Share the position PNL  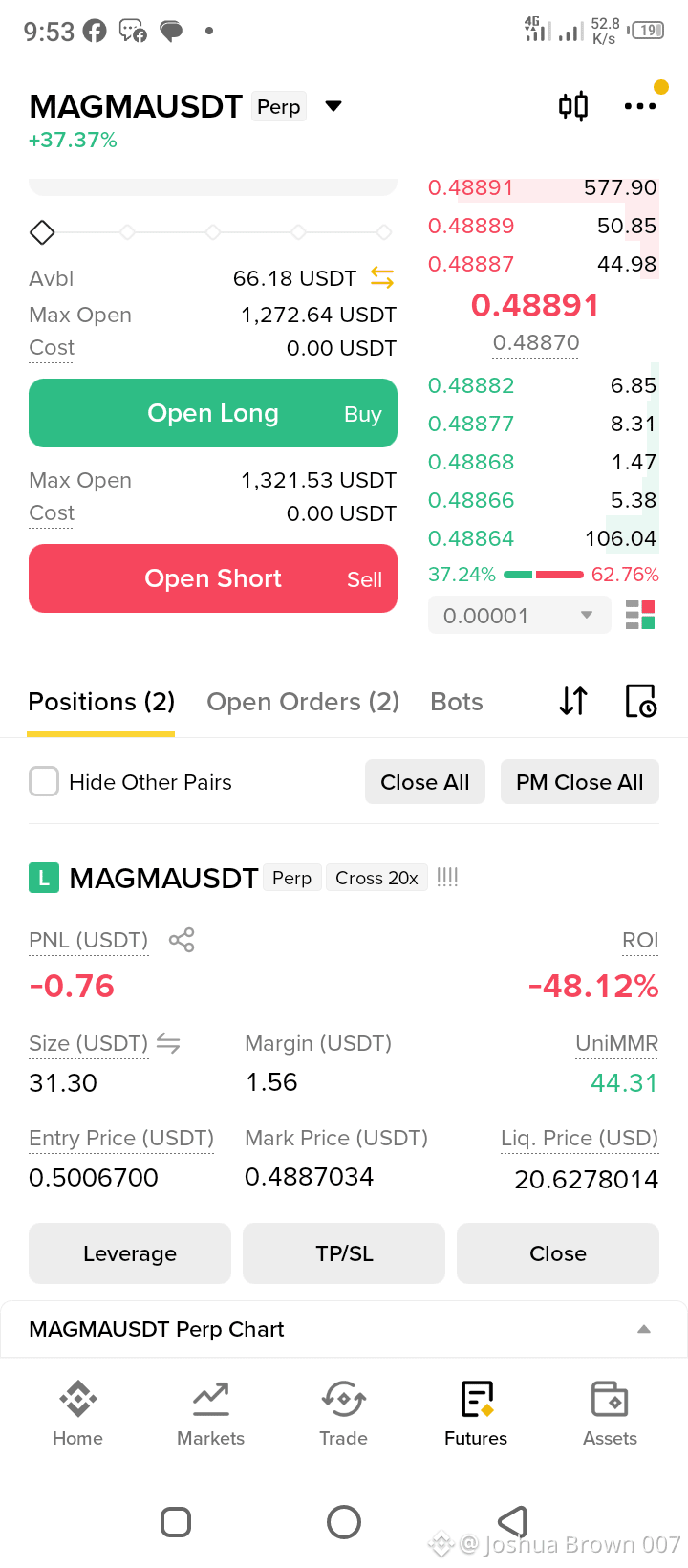182,940
